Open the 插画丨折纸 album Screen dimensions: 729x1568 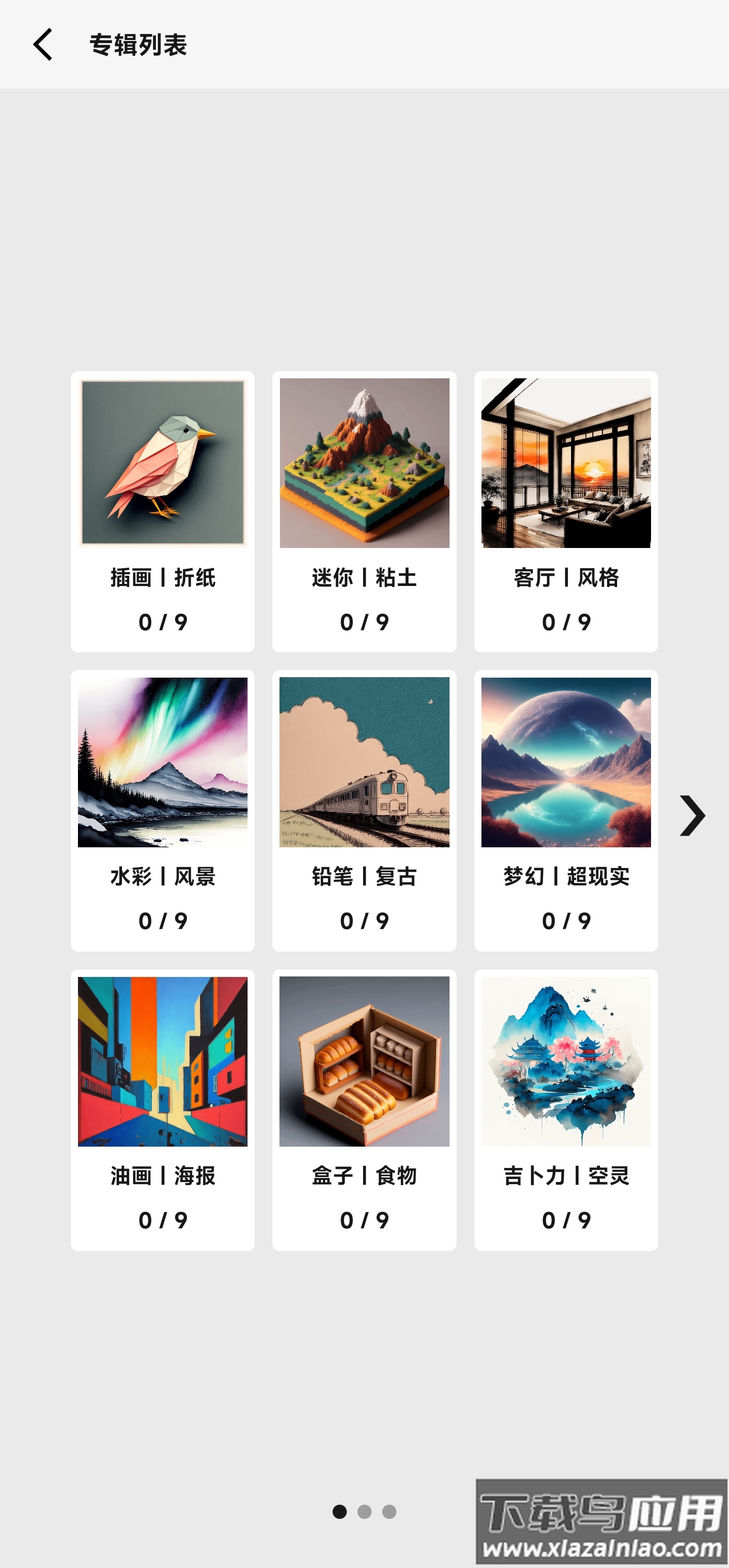pos(163,512)
